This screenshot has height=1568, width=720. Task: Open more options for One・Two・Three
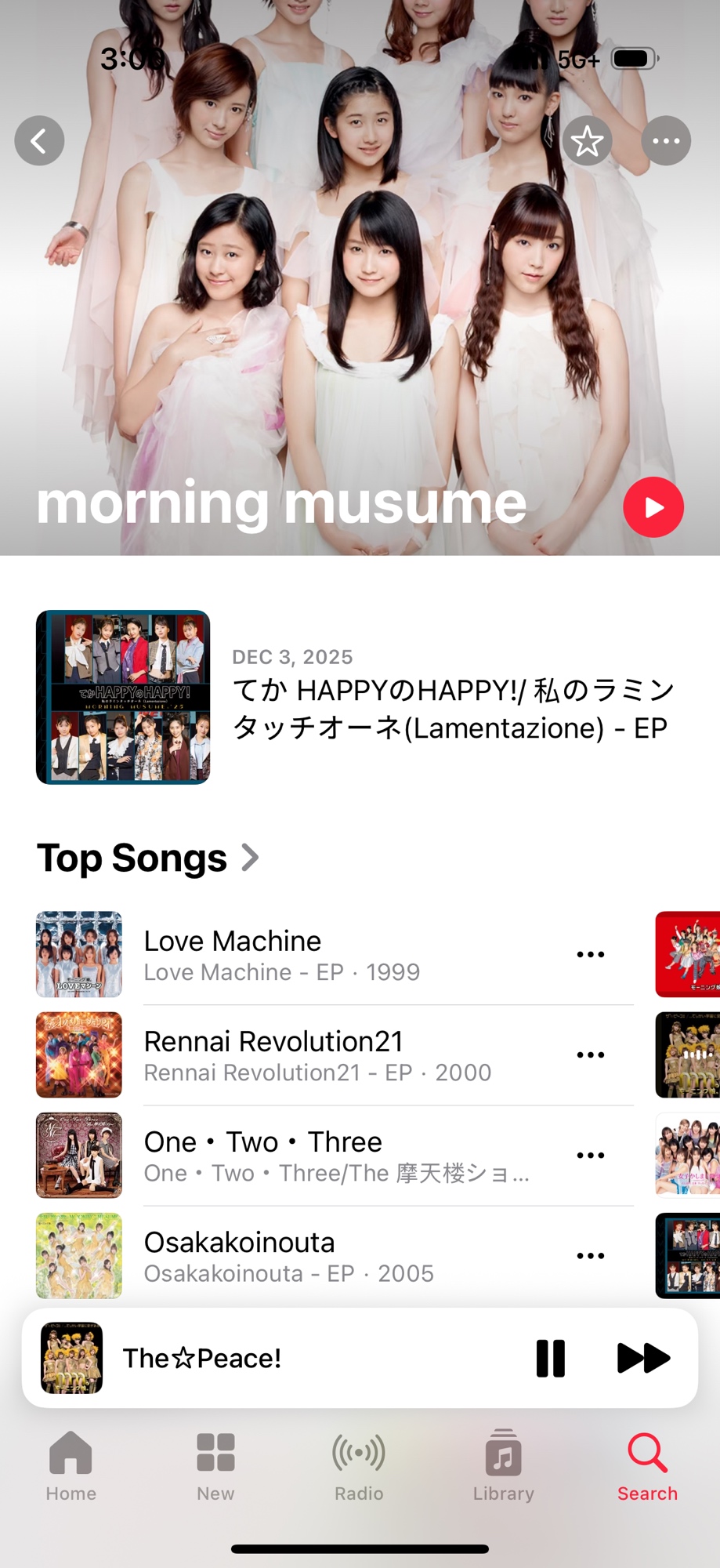tap(590, 1155)
